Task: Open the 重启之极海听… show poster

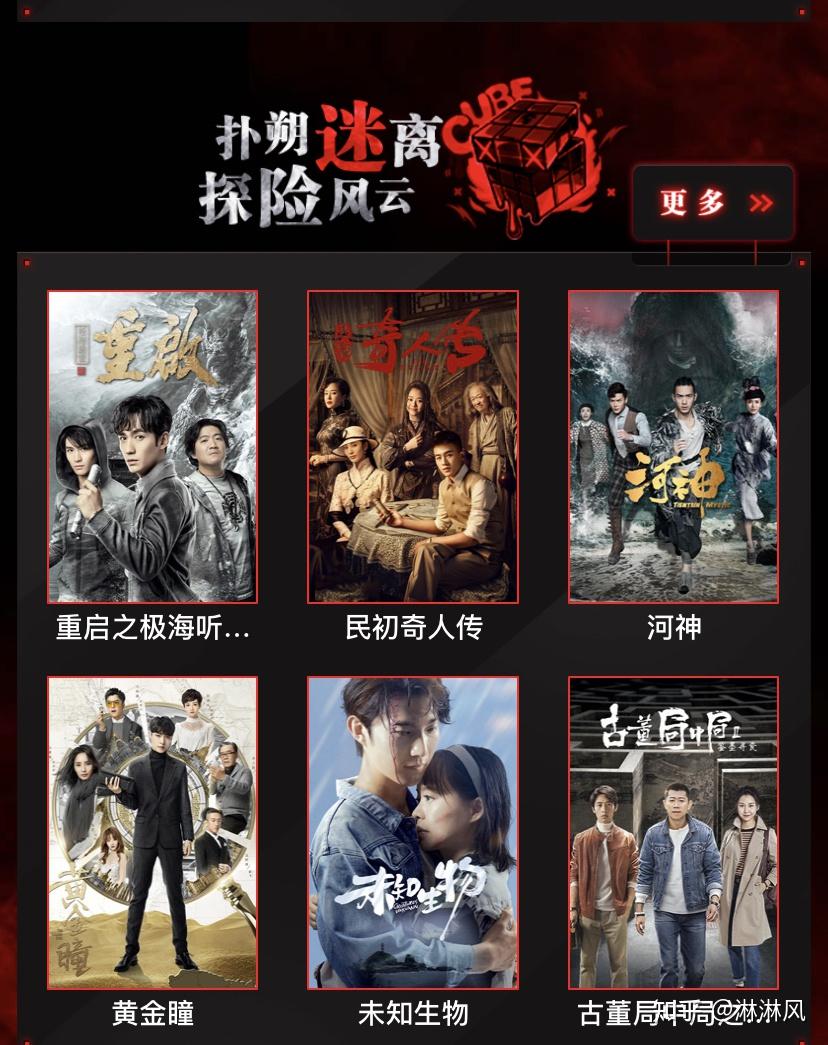Action: (x=152, y=447)
